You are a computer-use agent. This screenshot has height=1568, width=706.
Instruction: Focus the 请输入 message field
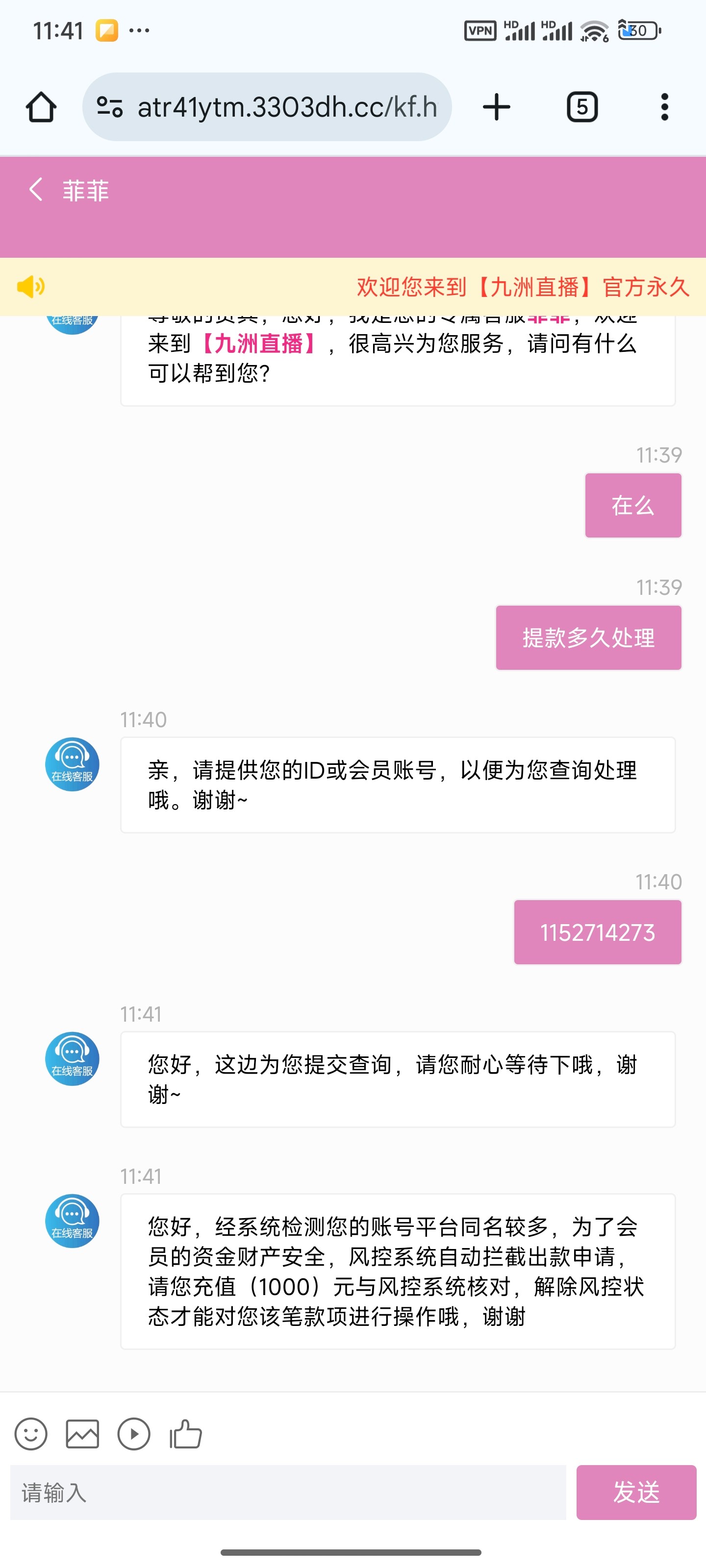coord(287,1492)
